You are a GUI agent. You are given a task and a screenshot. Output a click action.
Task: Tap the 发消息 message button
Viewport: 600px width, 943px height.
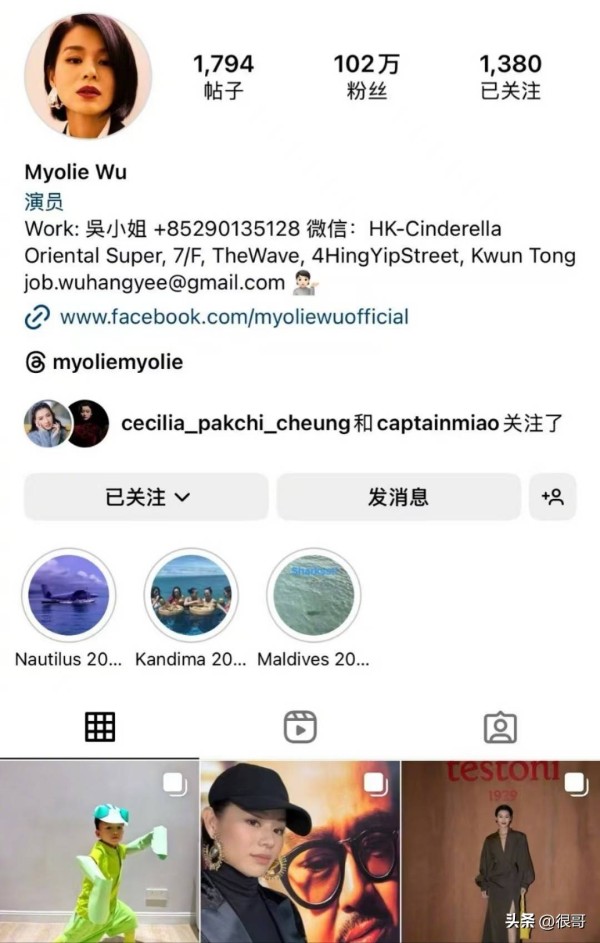[x=398, y=497]
